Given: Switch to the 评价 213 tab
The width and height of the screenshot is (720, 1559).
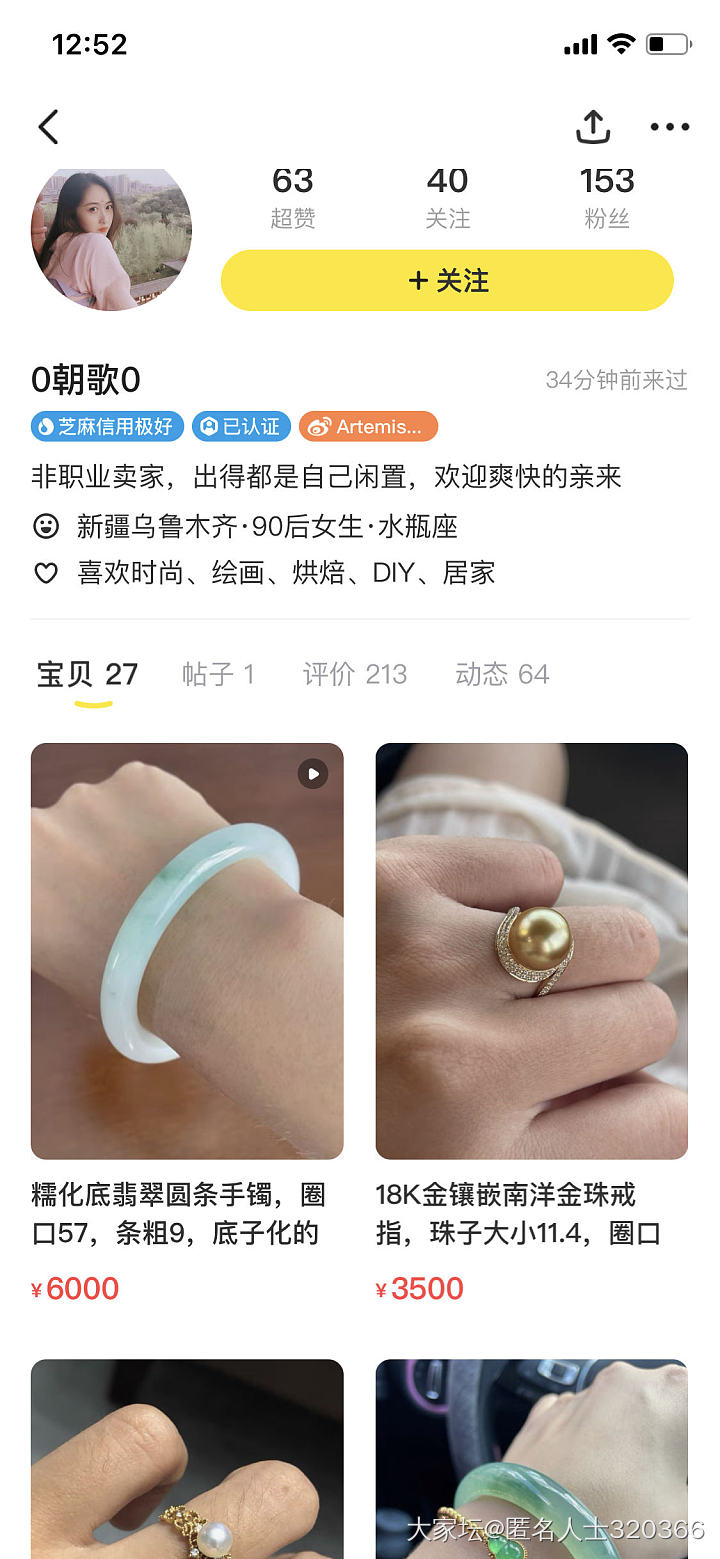Looking at the screenshot, I should click(355, 675).
